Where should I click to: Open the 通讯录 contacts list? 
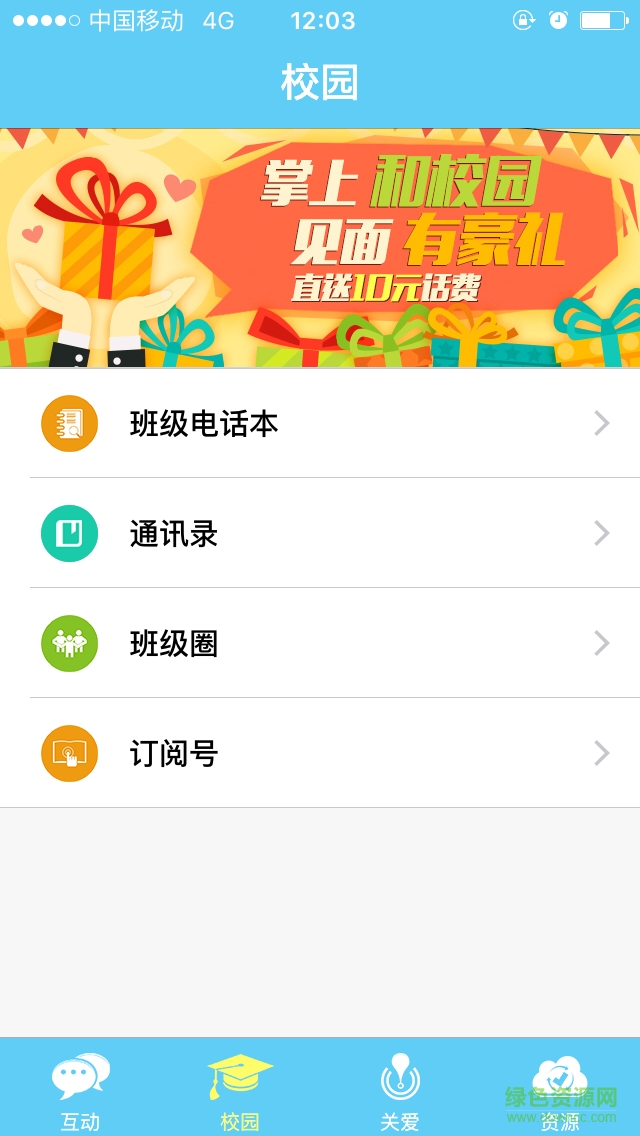tap(320, 534)
